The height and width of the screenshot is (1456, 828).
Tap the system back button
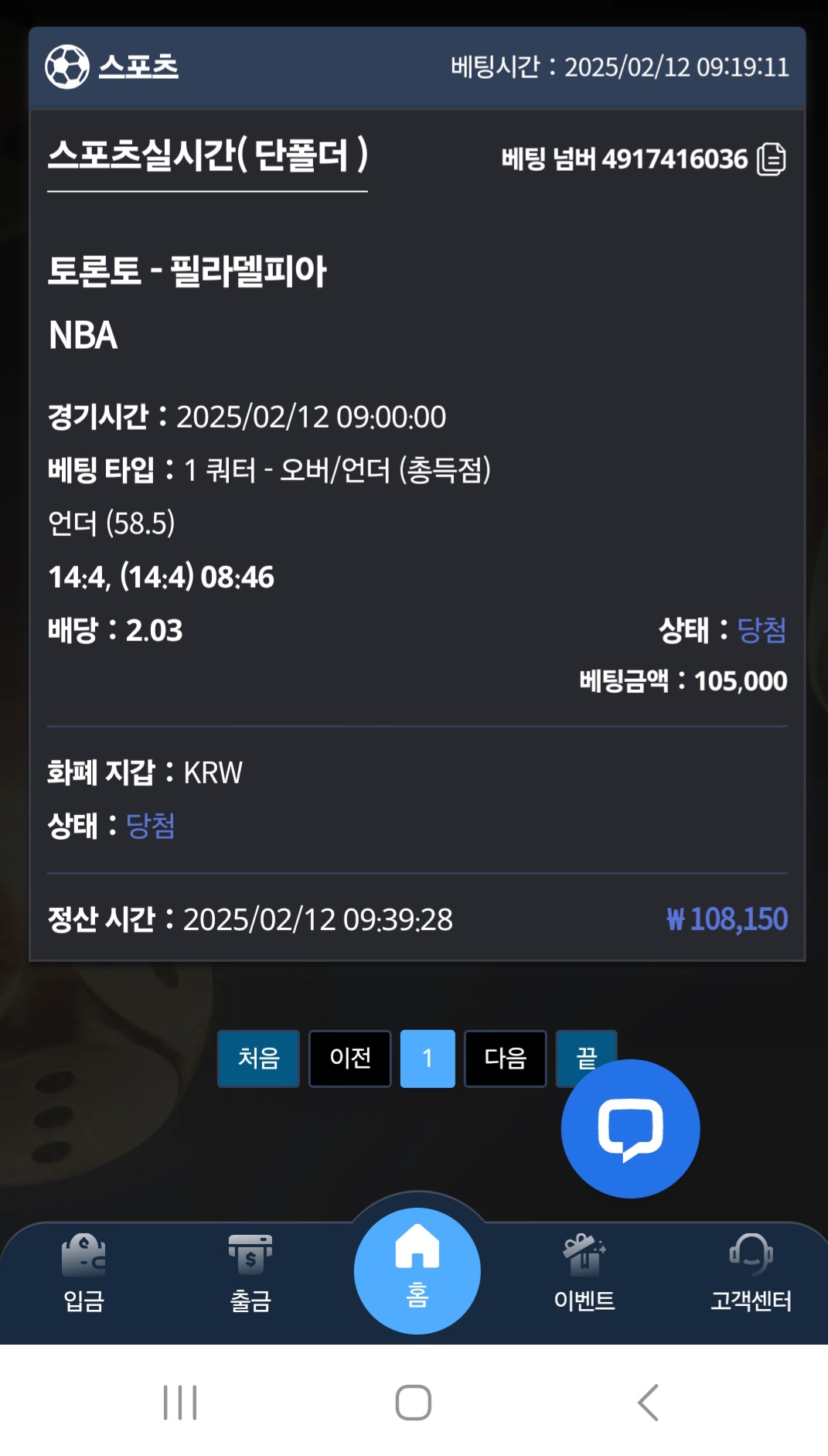(648, 1402)
